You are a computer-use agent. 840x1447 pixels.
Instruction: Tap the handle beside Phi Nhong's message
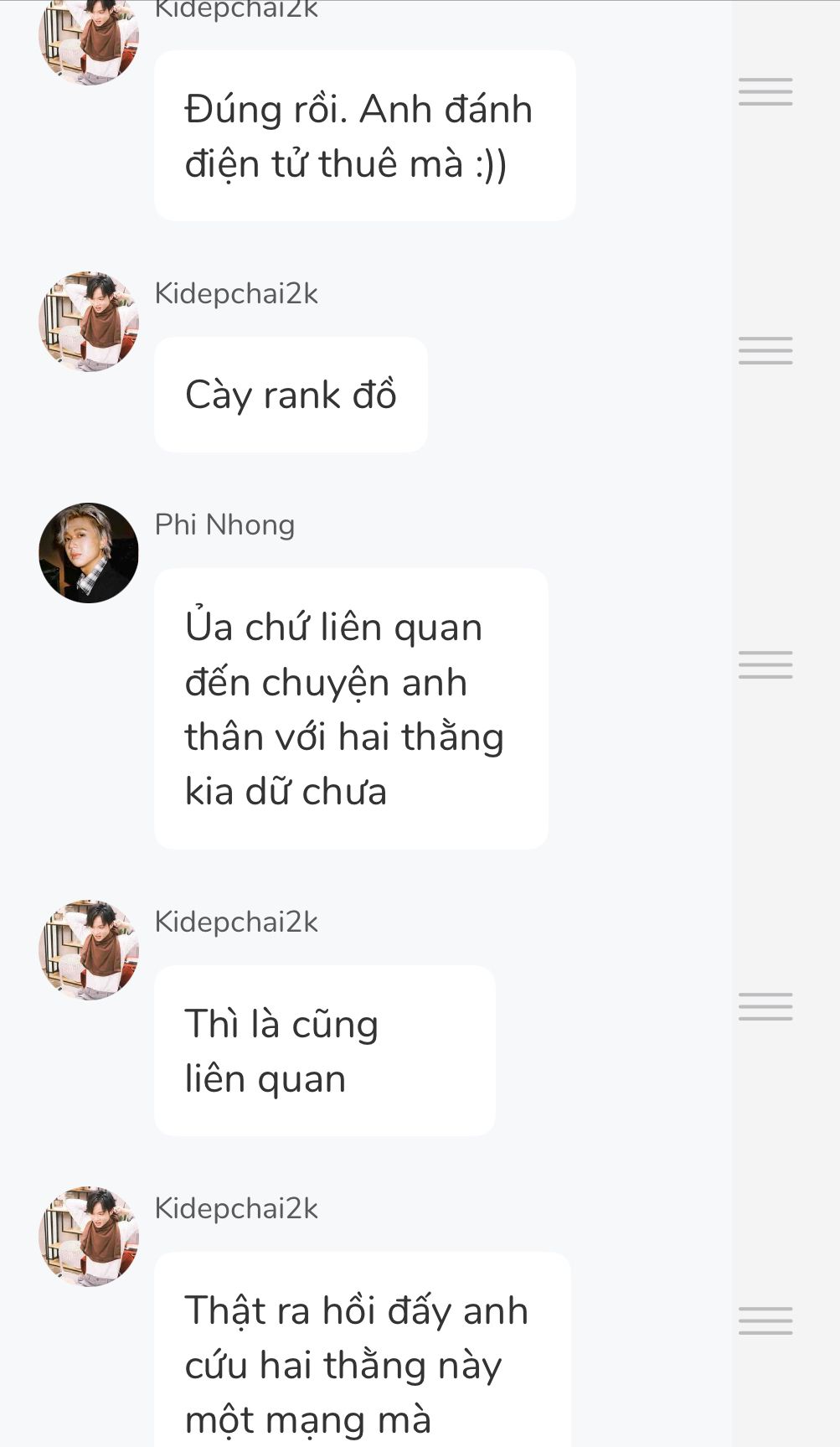765,664
